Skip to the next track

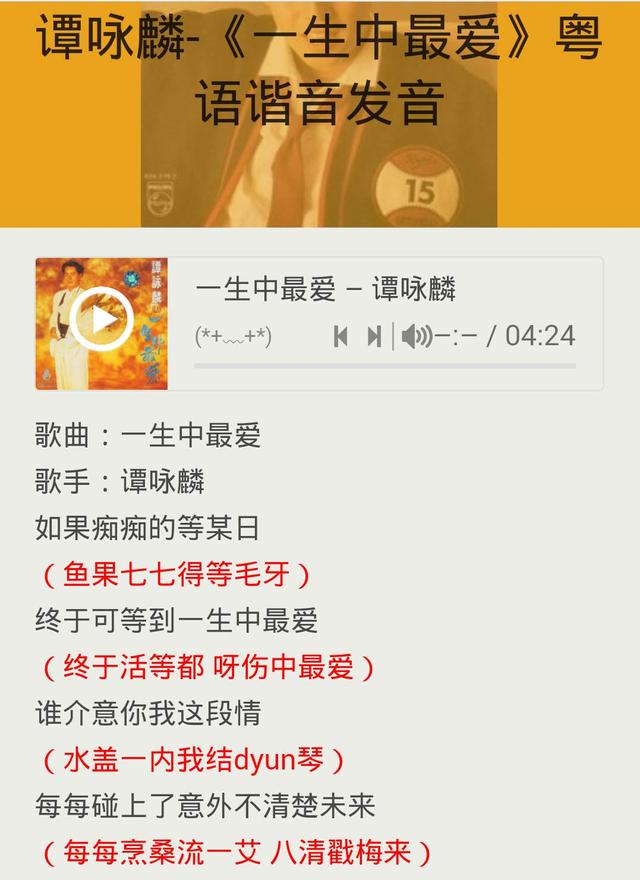click(373, 336)
